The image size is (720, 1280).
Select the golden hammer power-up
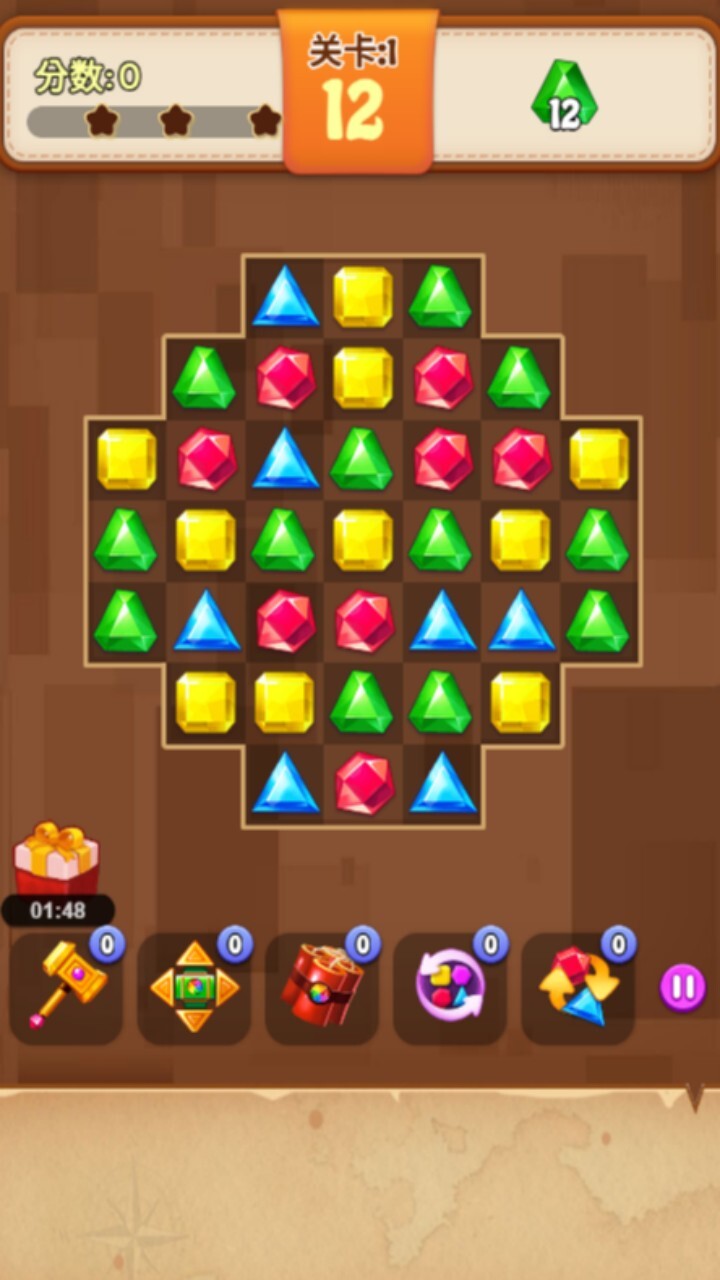67,988
